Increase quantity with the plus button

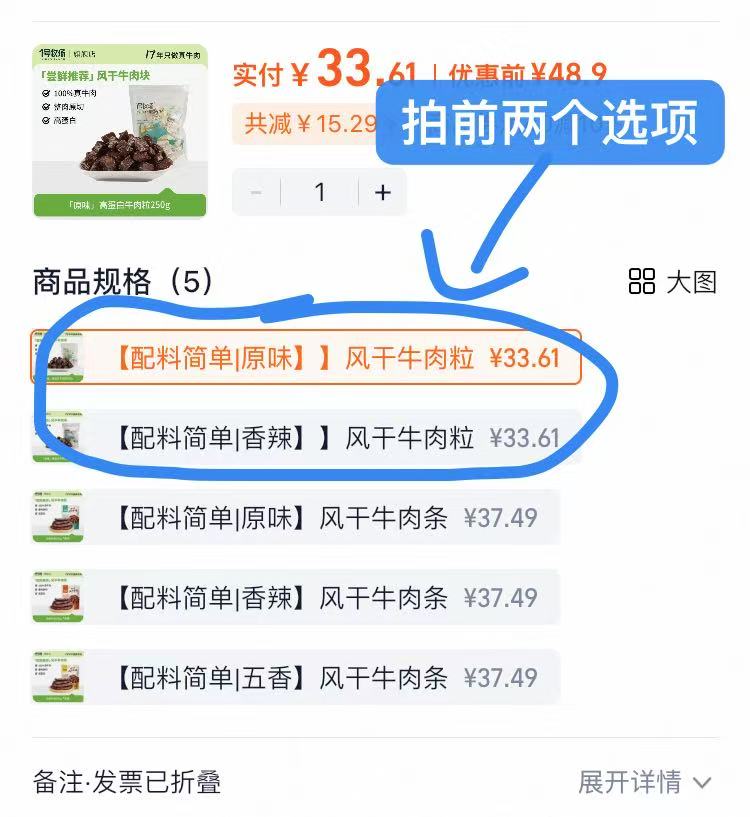382,193
